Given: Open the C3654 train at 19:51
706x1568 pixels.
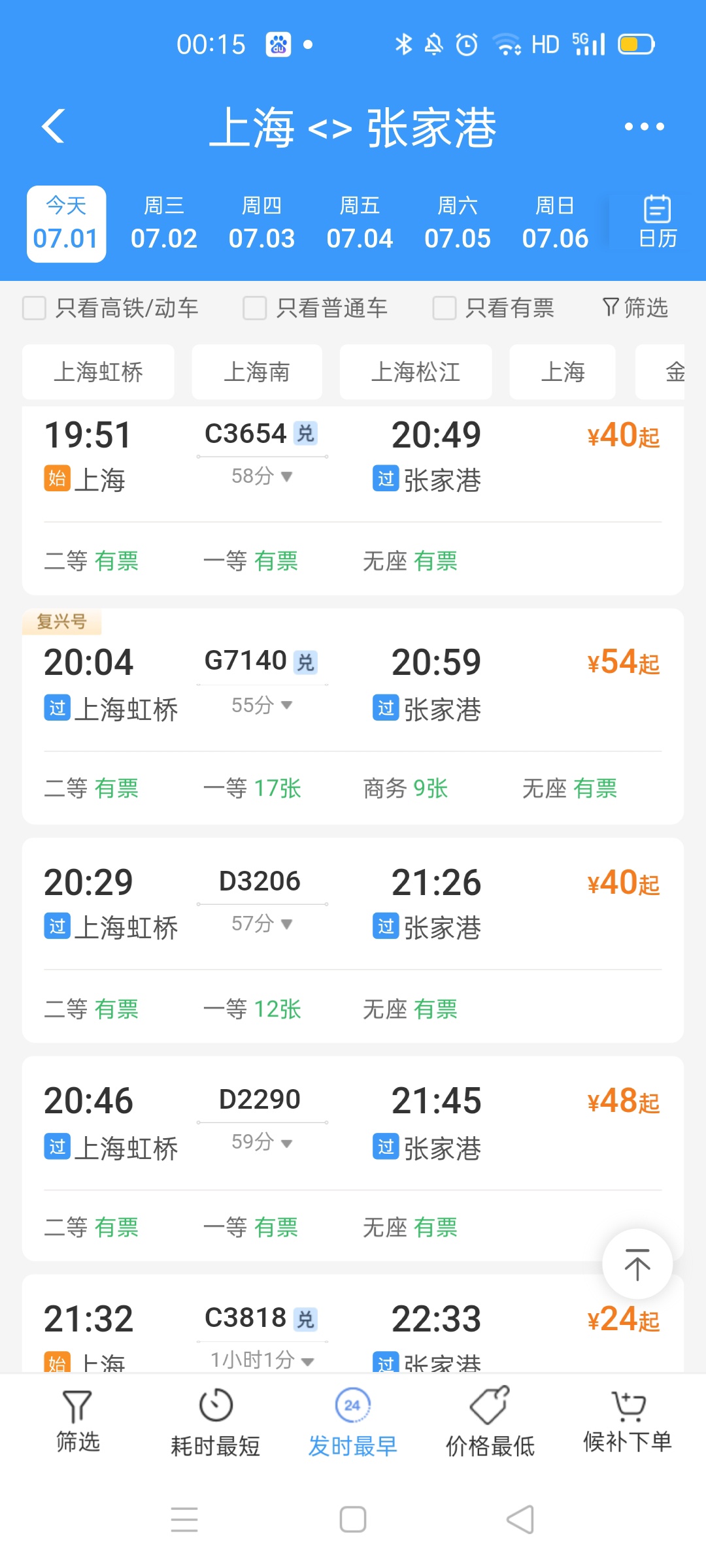Looking at the screenshot, I should coord(353,500).
